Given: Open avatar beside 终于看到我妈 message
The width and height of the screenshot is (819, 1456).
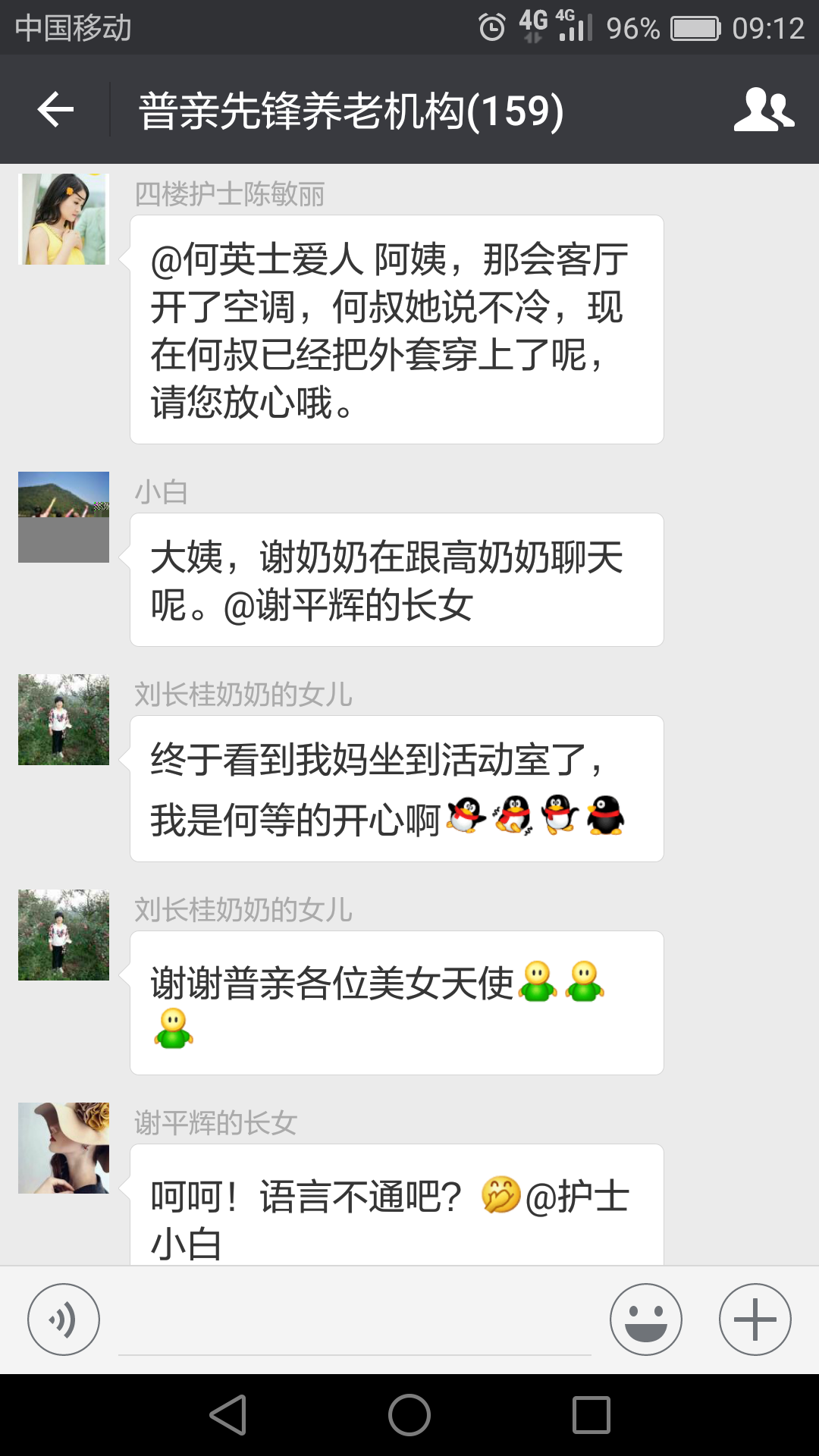Looking at the screenshot, I should point(64,720).
